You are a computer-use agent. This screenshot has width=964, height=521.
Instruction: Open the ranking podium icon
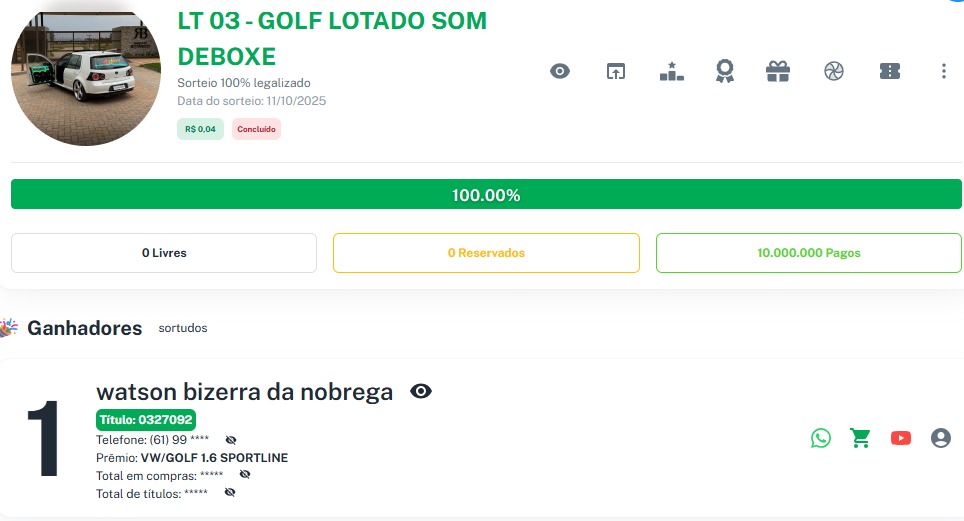tap(671, 71)
